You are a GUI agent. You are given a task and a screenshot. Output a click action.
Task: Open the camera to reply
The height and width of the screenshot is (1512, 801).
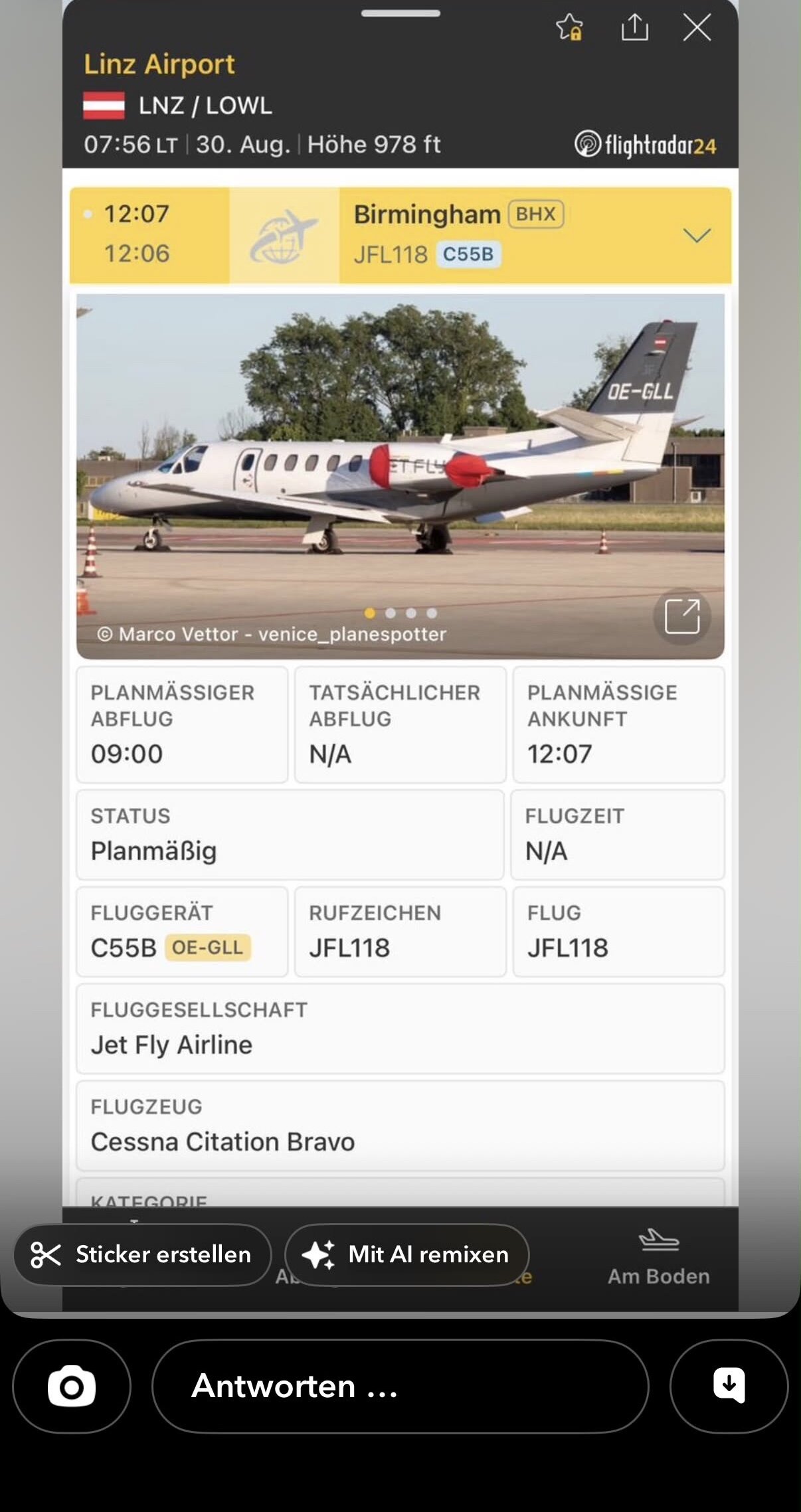(72, 1386)
